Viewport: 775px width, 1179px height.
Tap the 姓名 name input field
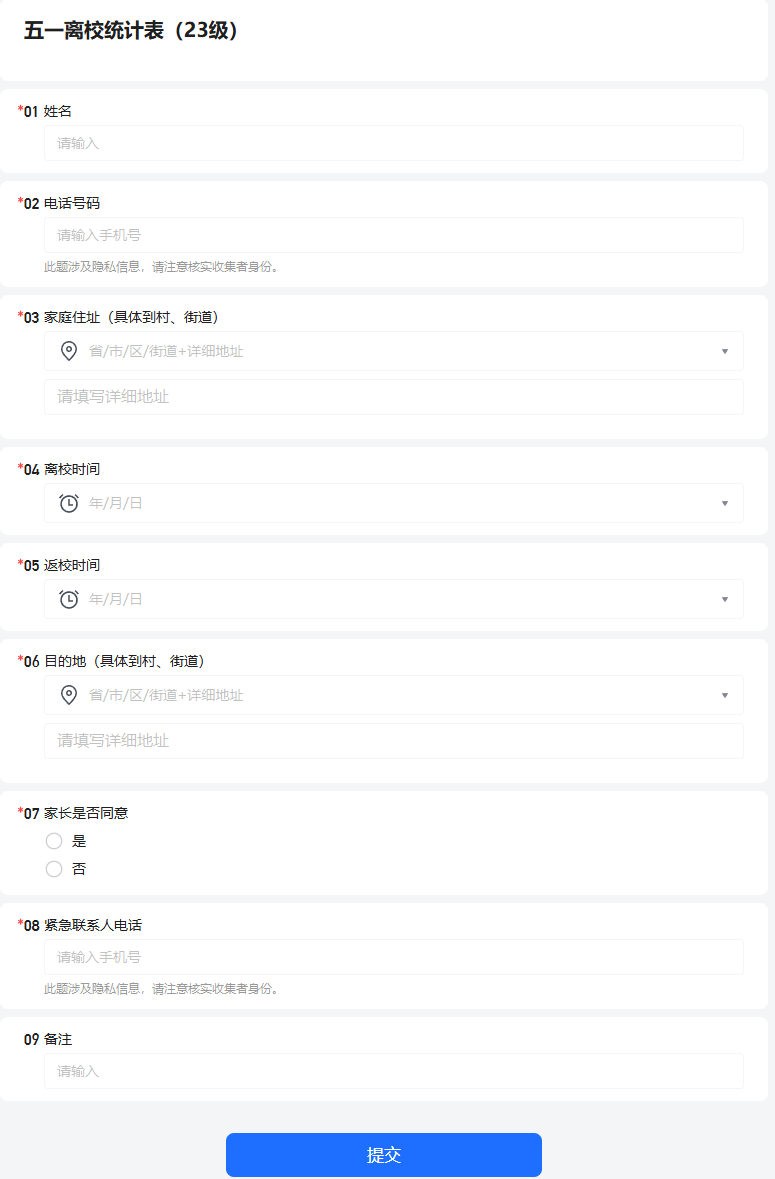[x=393, y=143]
